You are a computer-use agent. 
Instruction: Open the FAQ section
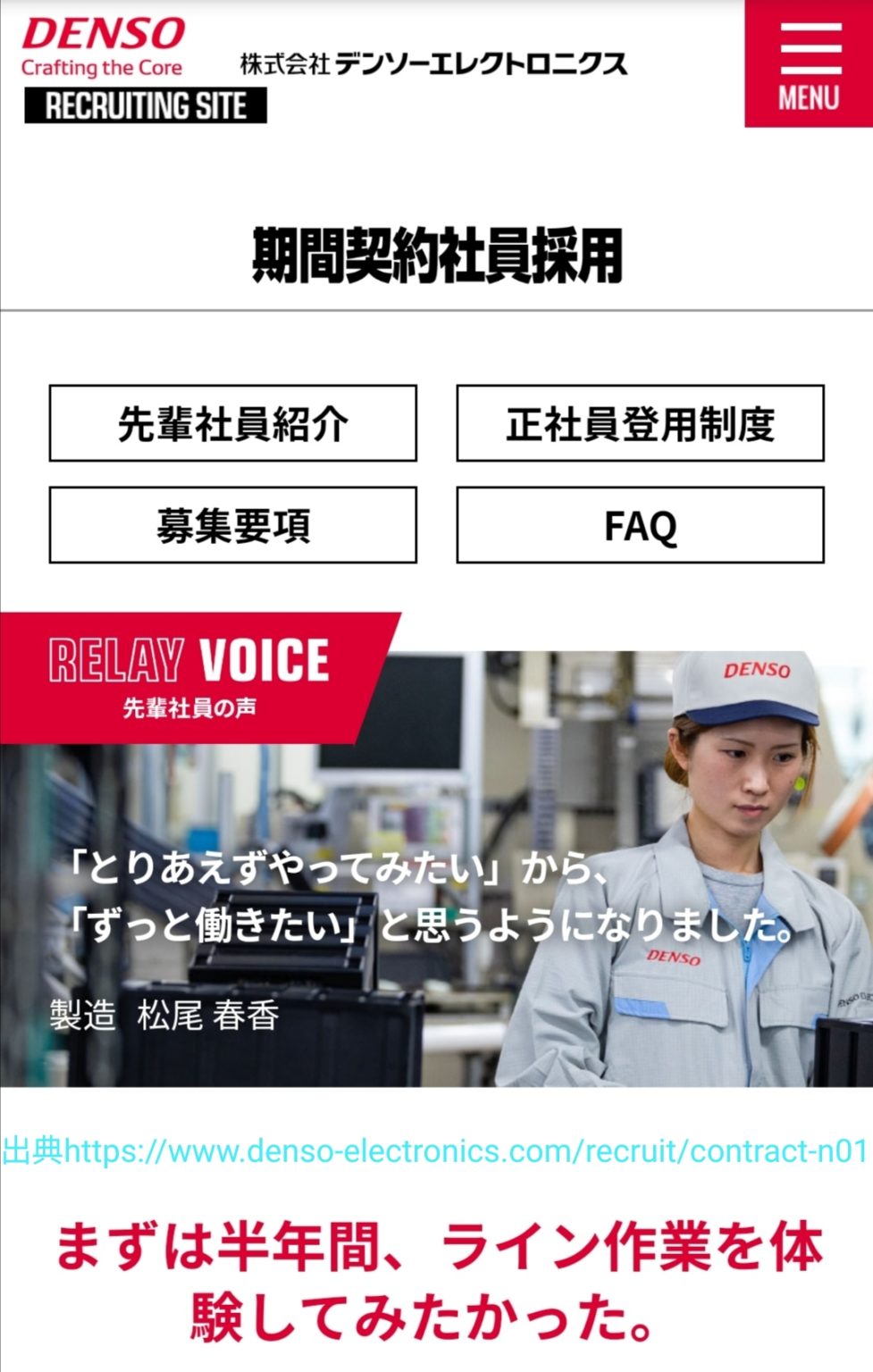[640, 525]
